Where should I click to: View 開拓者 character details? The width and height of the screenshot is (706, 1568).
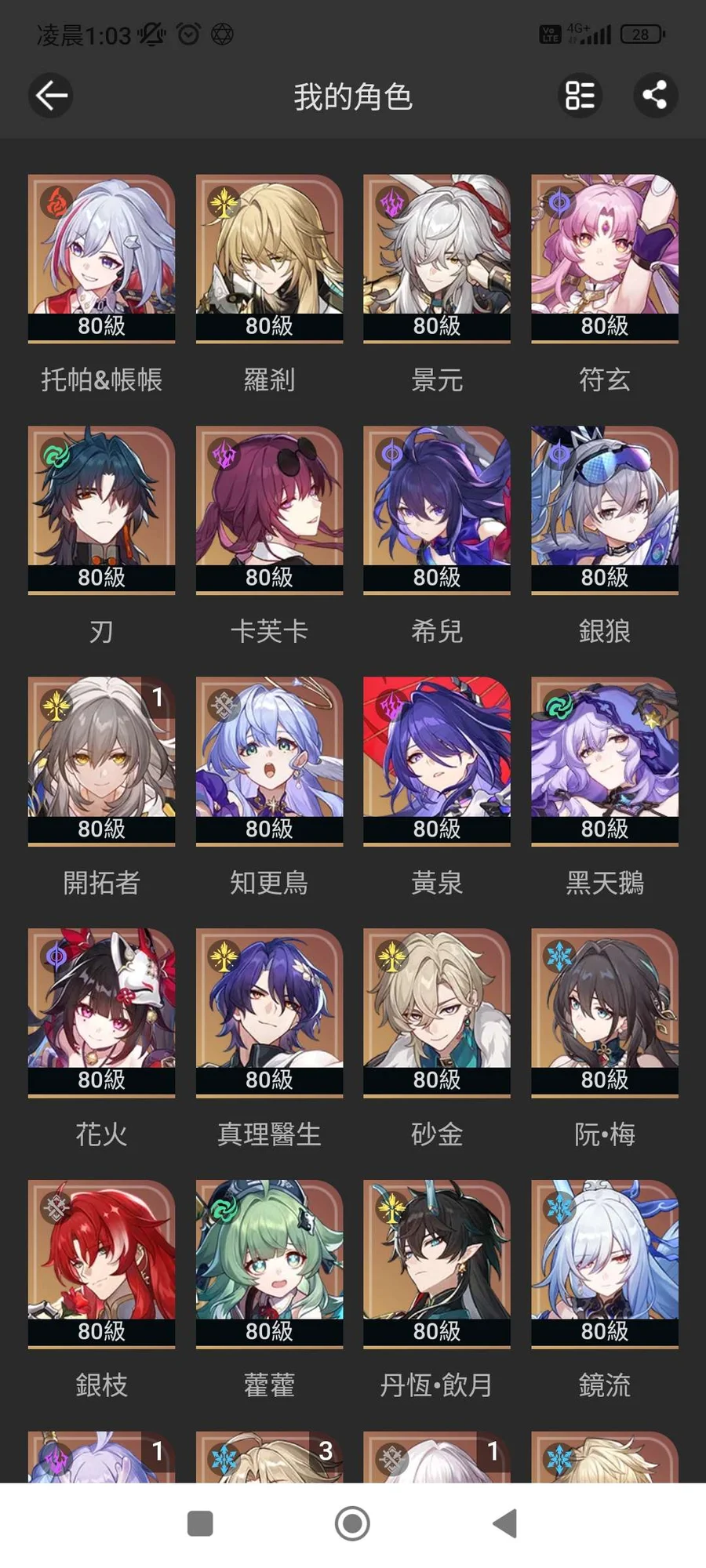point(101,760)
